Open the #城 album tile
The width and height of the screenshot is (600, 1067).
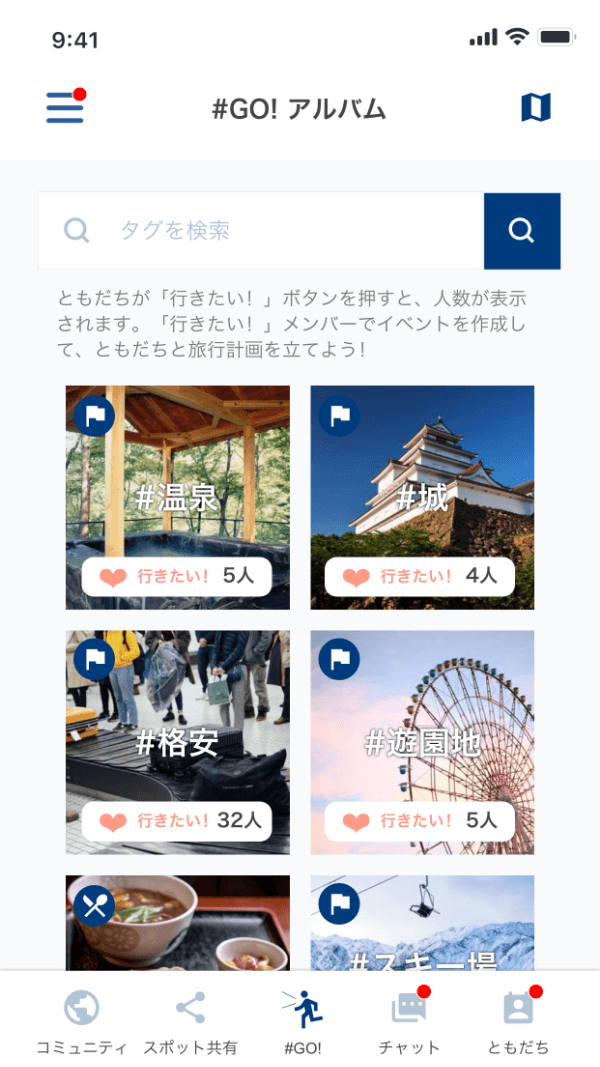point(422,480)
